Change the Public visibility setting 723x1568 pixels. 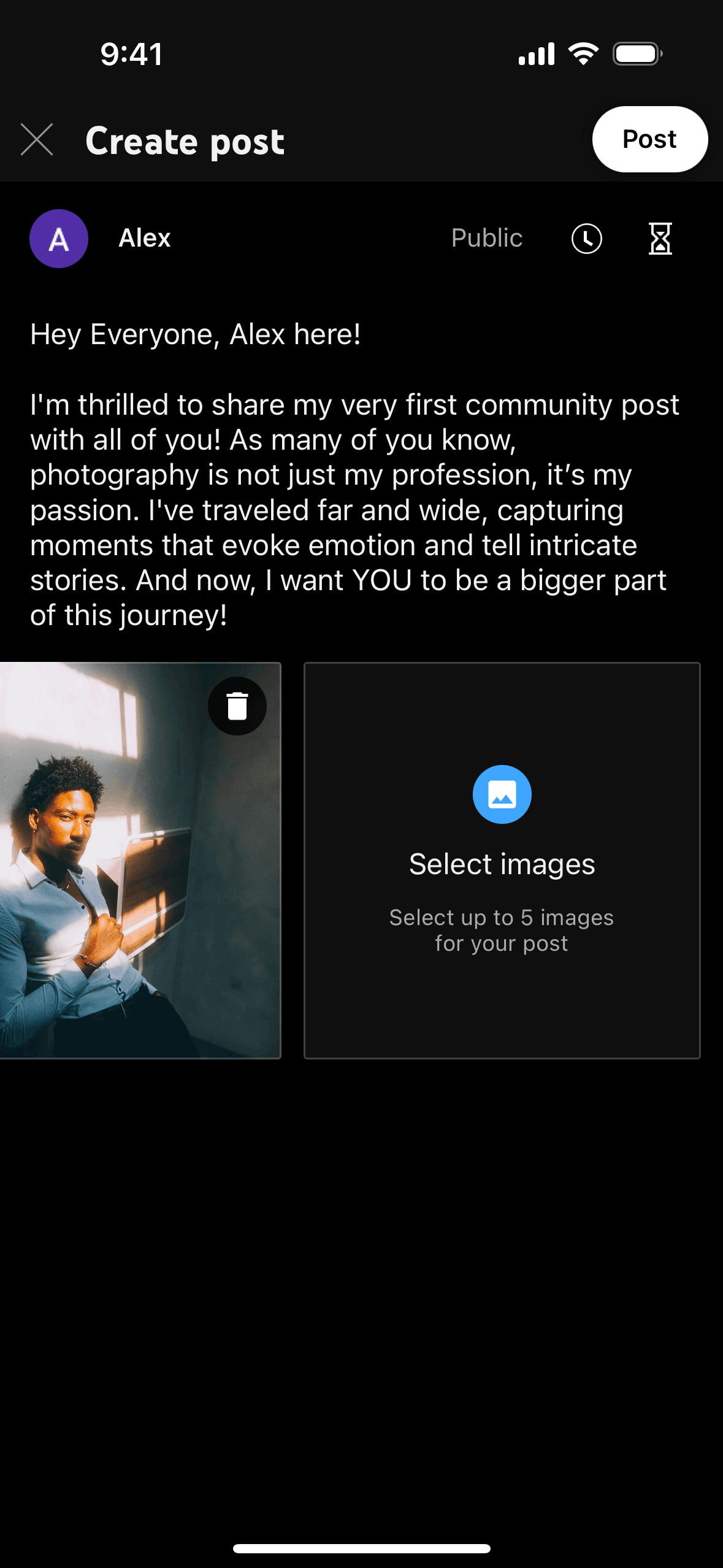(487, 238)
